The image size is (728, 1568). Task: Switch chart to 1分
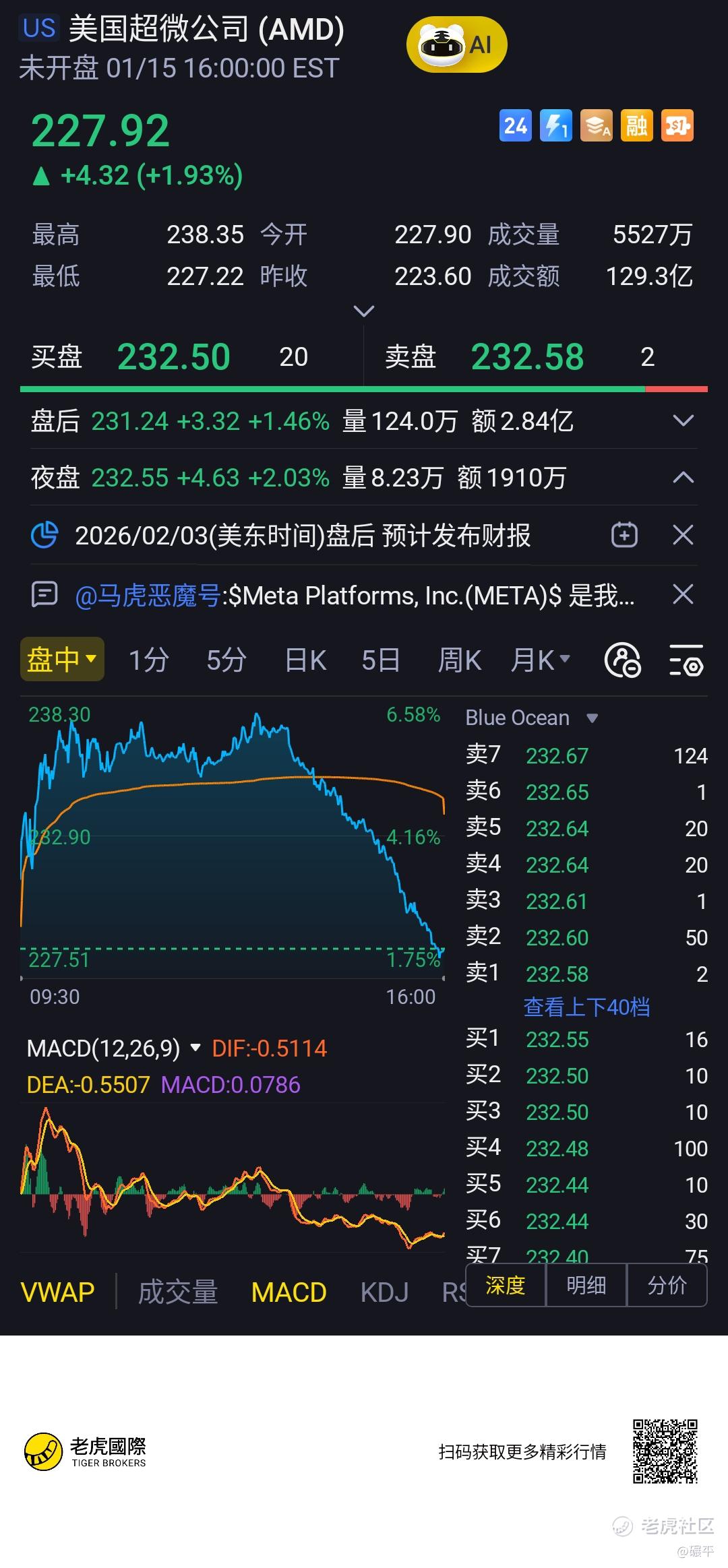click(x=148, y=660)
